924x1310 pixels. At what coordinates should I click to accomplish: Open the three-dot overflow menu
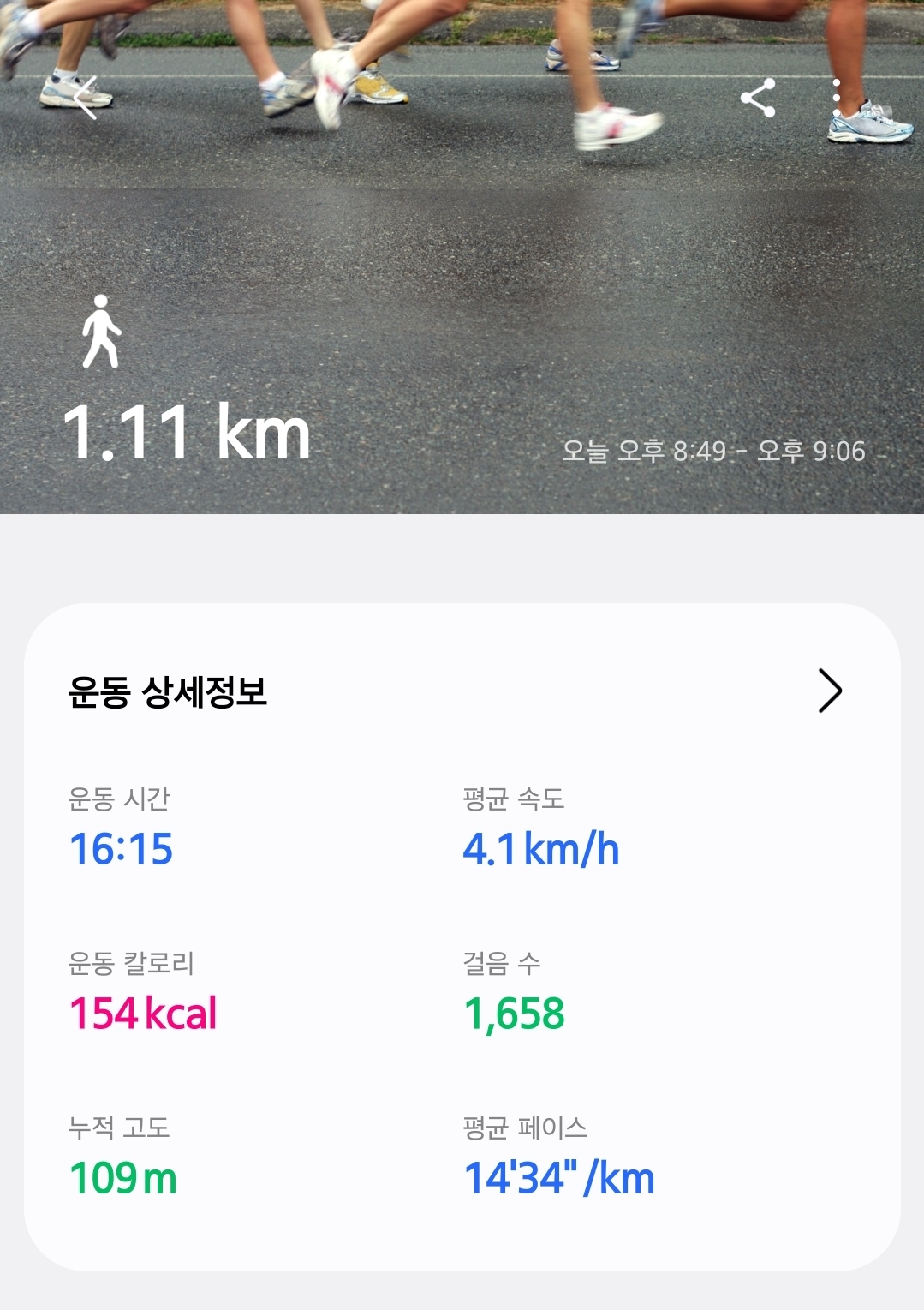[x=837, y=99]
